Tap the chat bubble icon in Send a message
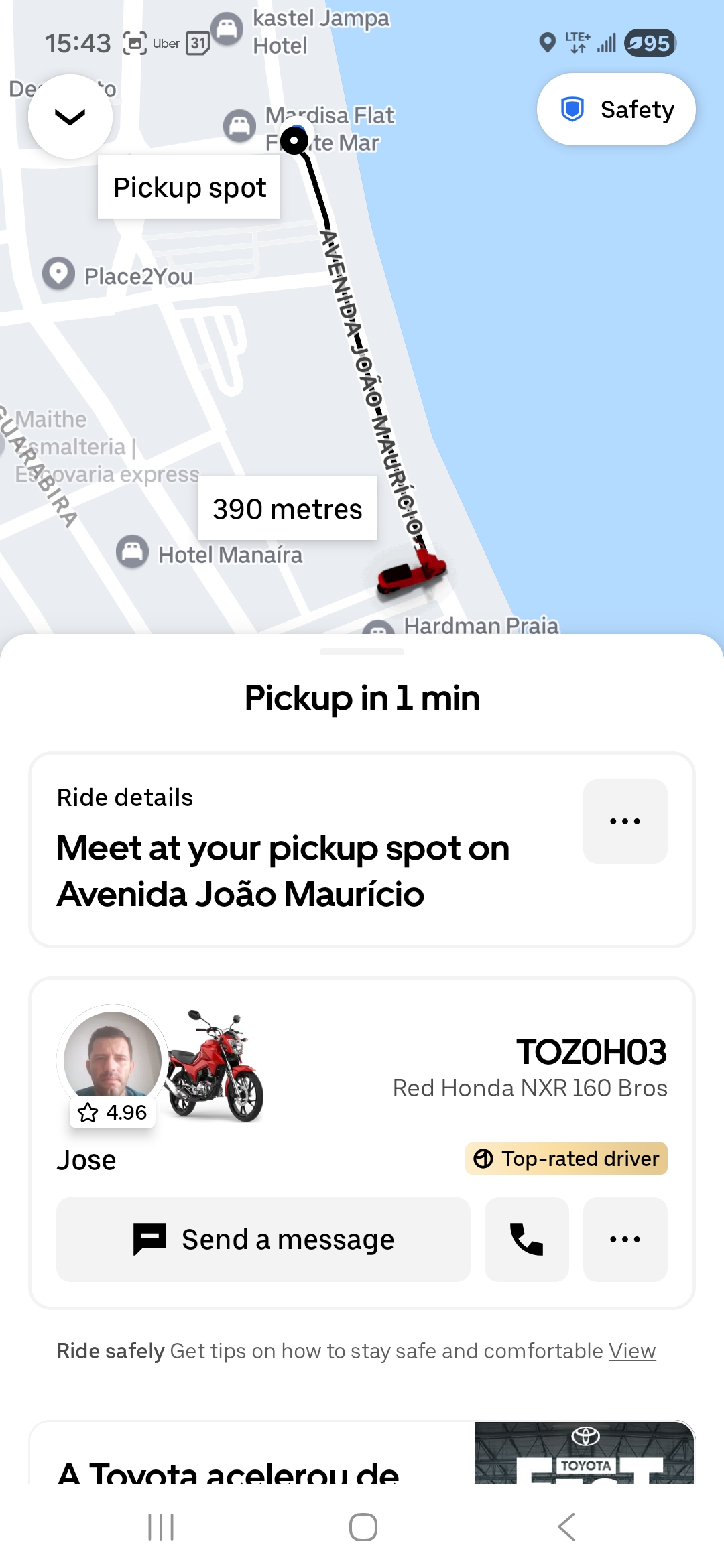This screenshot has width=724, height=1568. pyautogui.click(x=150, y=1238)
